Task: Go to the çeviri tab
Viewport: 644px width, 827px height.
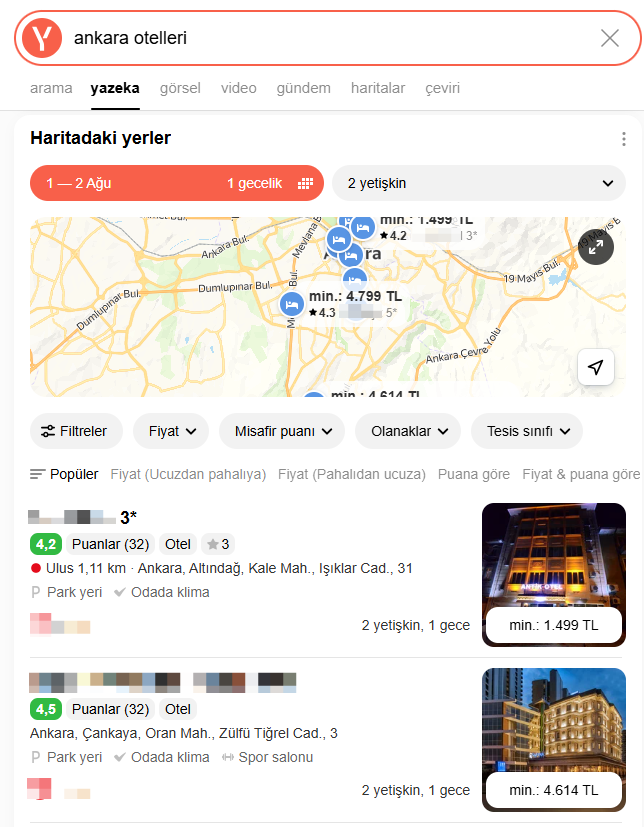Action: click(x=442, y=88)
